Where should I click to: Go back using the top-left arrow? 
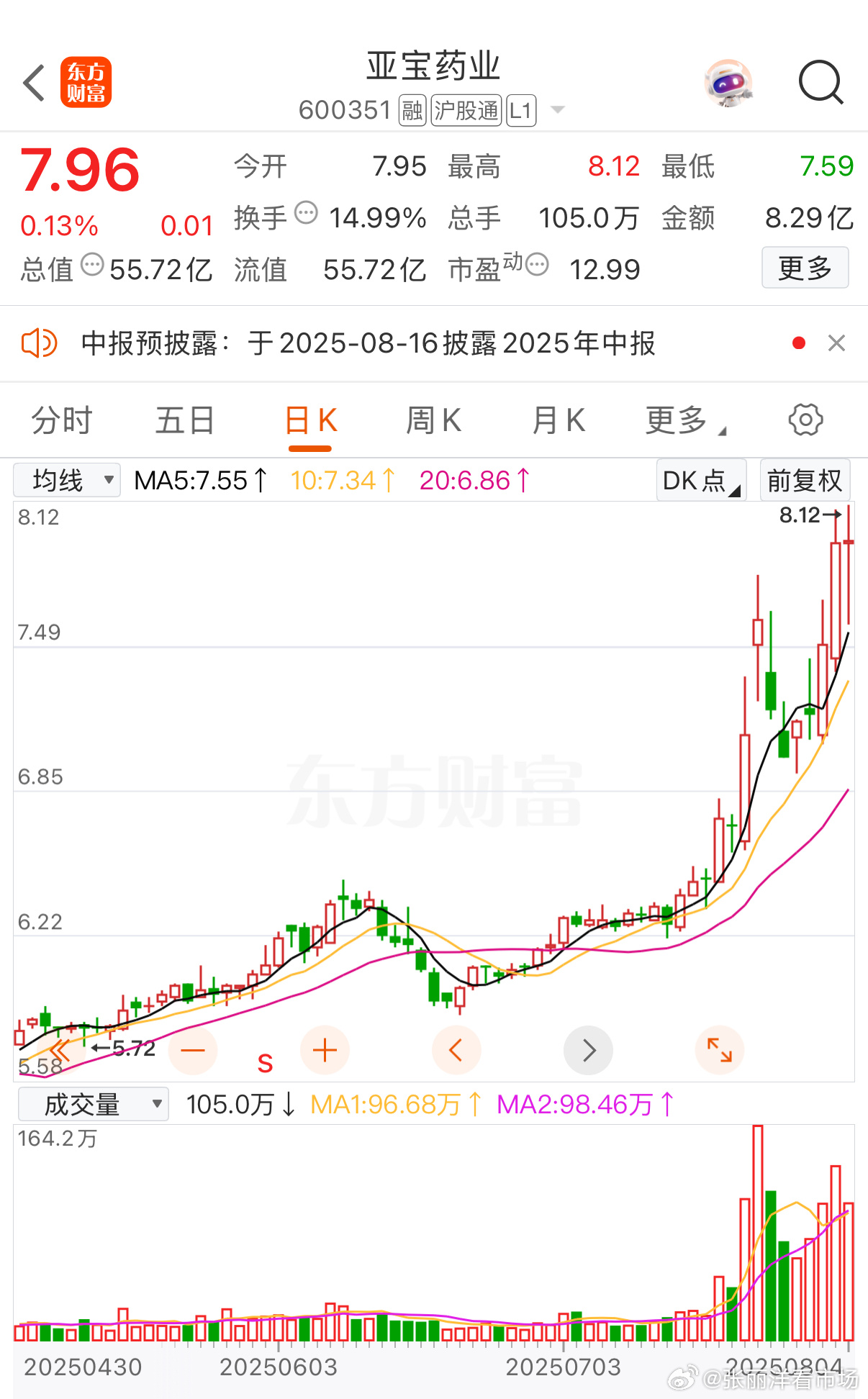coord(34,83)
